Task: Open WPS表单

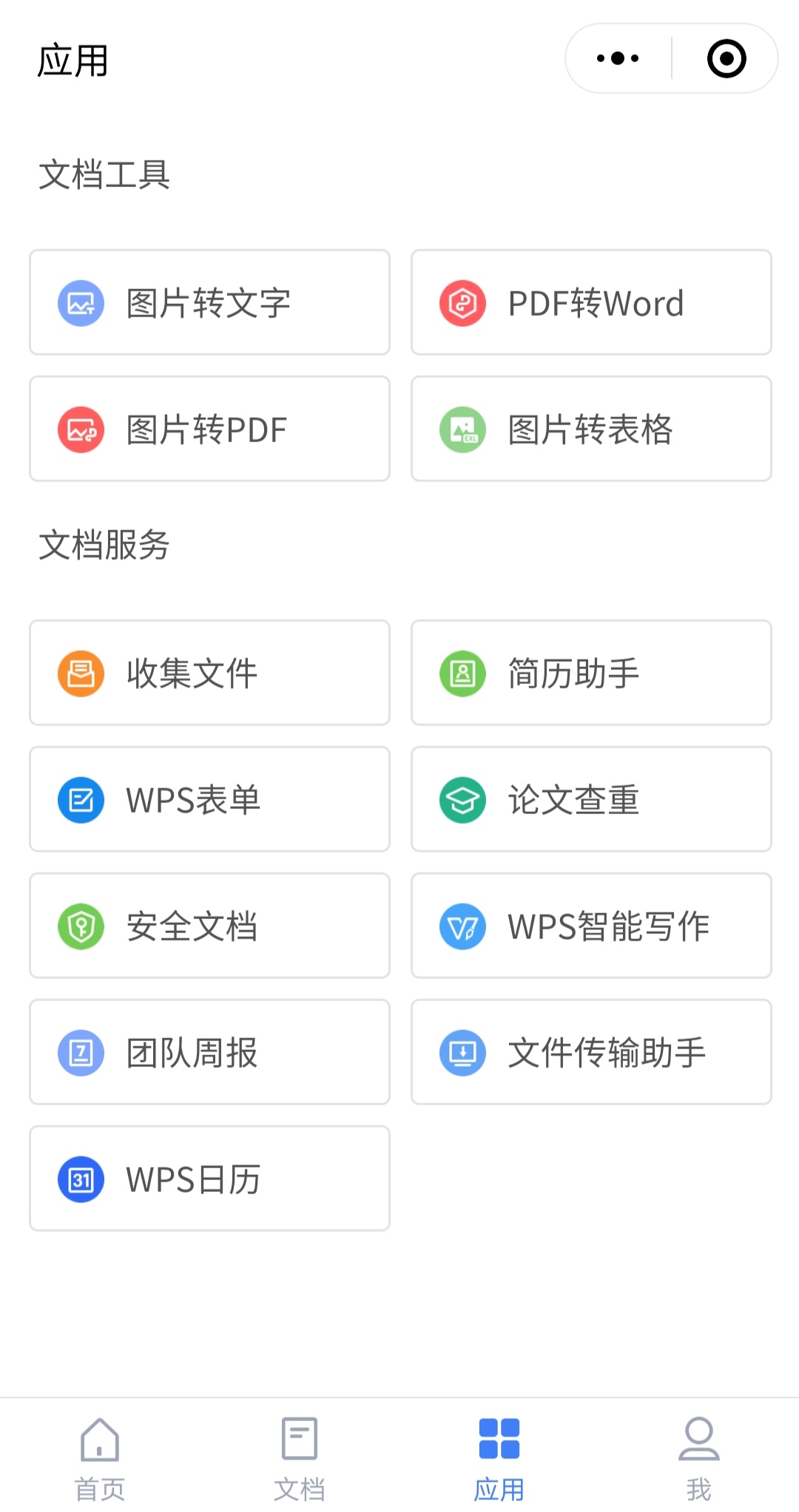Action: click(x=209, y=799)
